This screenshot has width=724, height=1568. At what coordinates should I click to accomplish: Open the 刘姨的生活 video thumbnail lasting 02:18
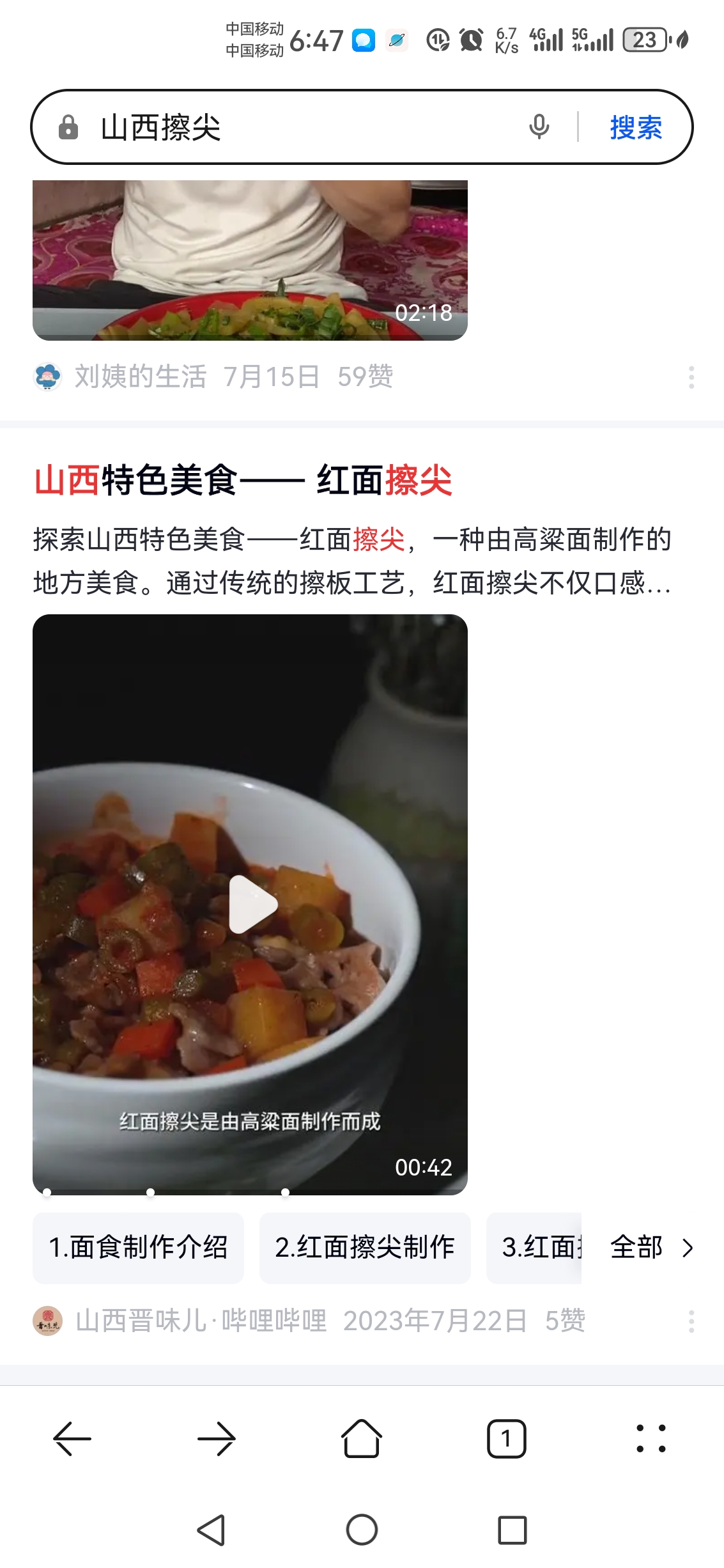click(x=250, y=260)
